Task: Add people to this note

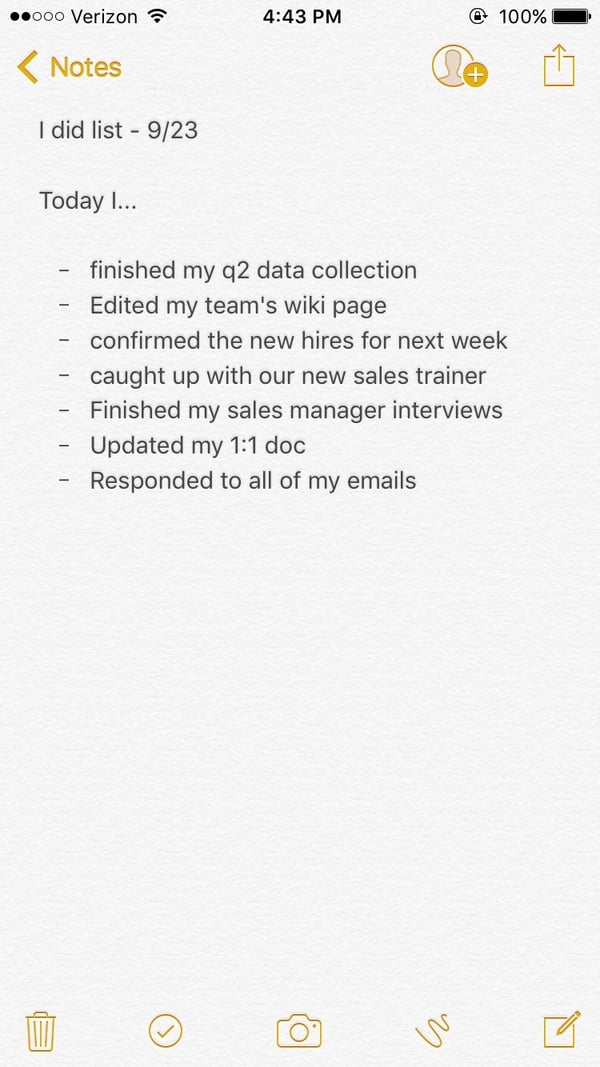Action: (458, 67)
